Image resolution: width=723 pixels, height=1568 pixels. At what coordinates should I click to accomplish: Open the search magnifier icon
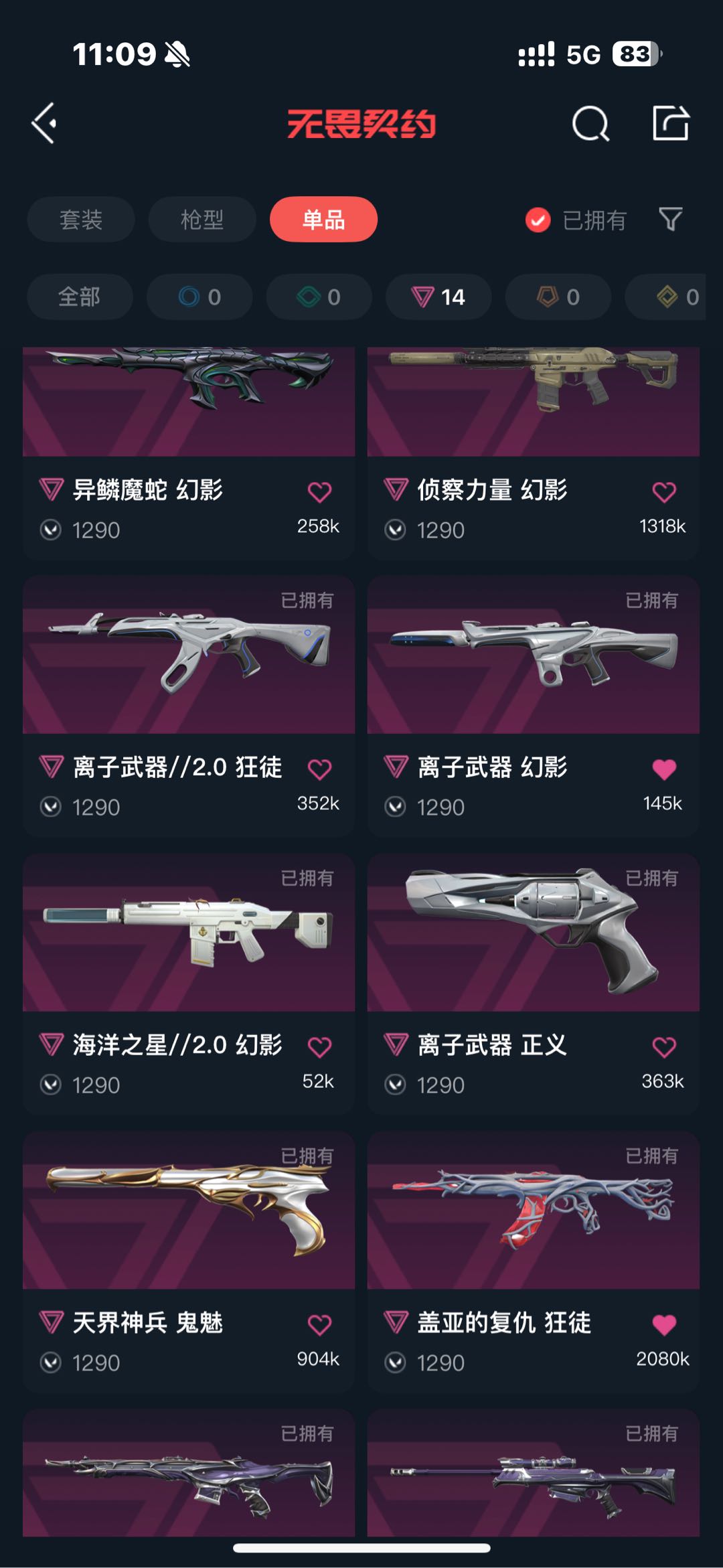[x=590, y=124]
